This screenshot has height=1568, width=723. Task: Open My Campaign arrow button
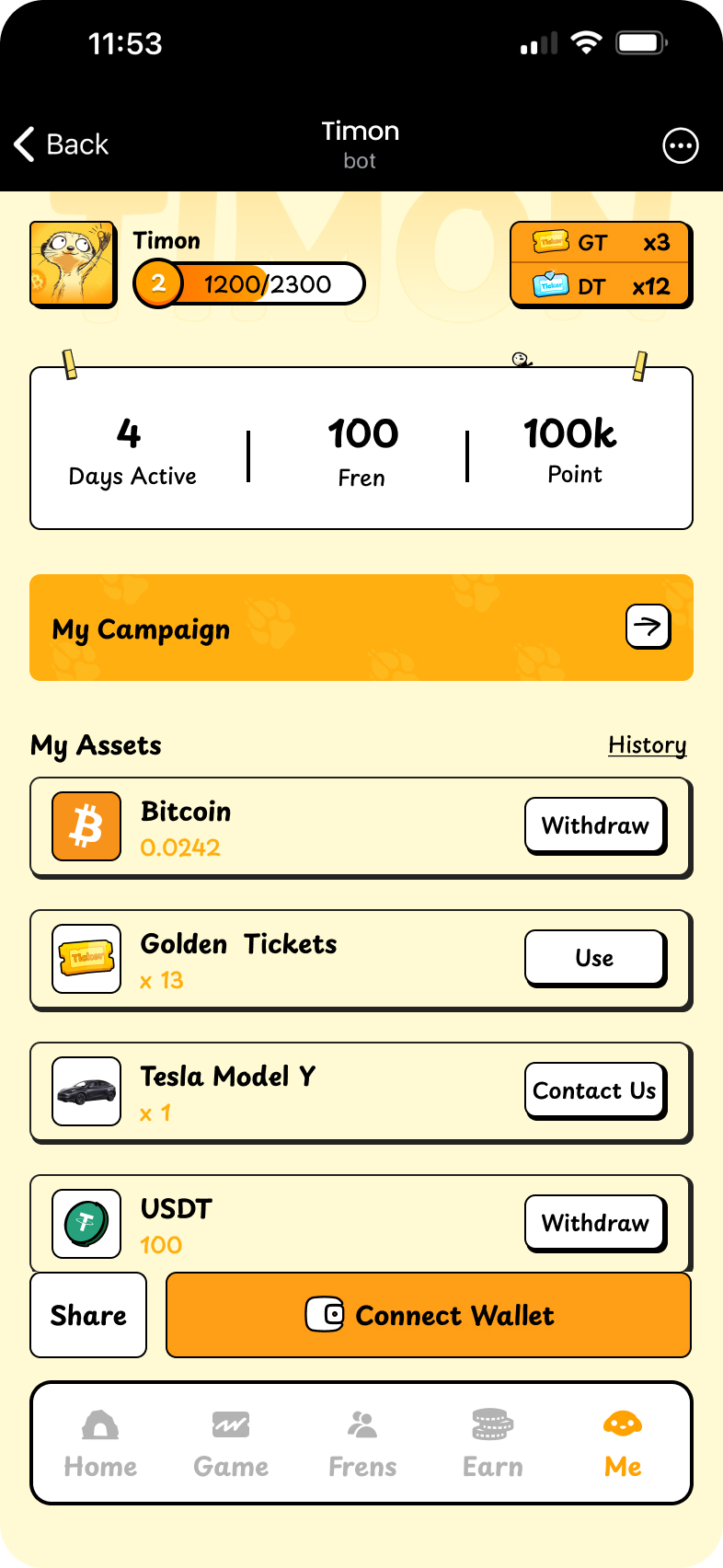[x=648, y=627]
